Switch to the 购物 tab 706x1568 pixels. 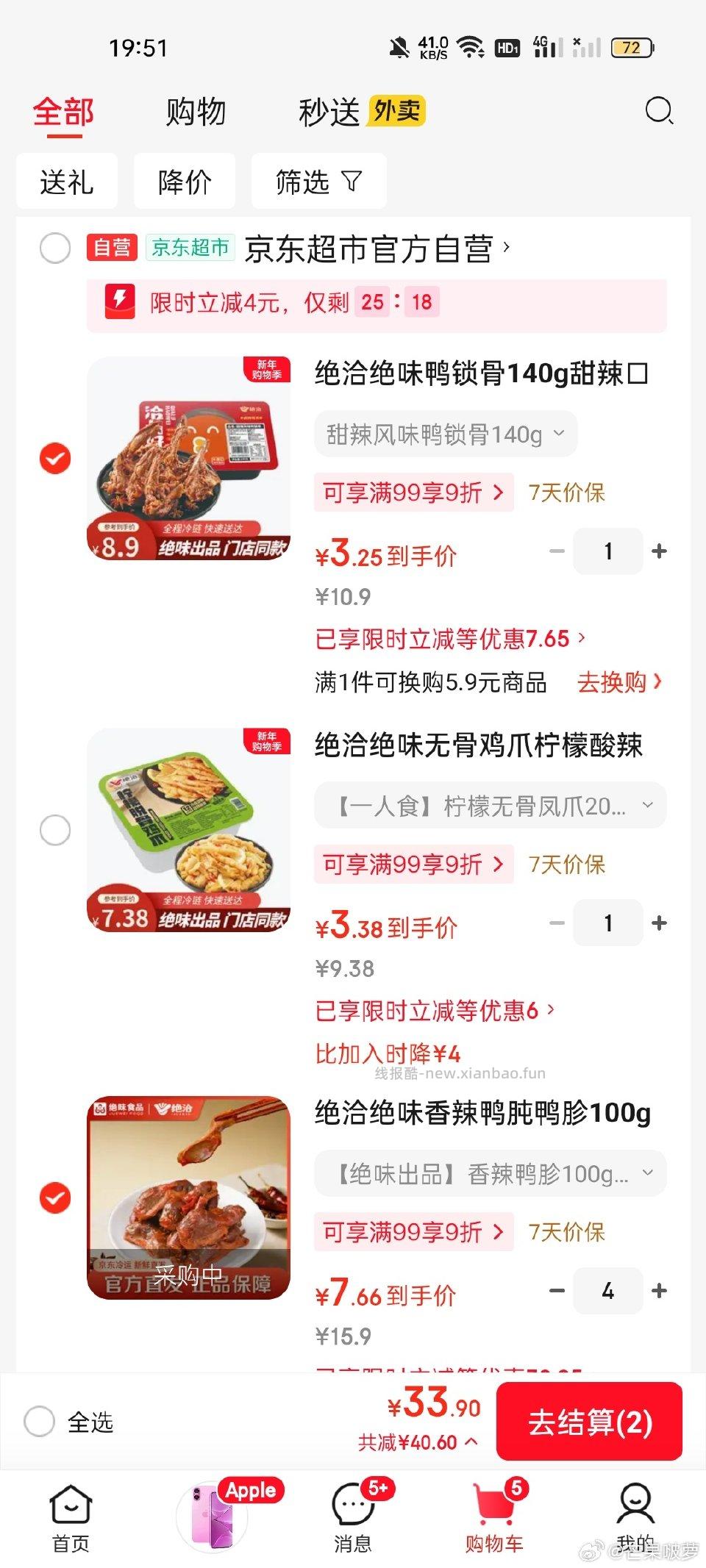coord(194,112)
